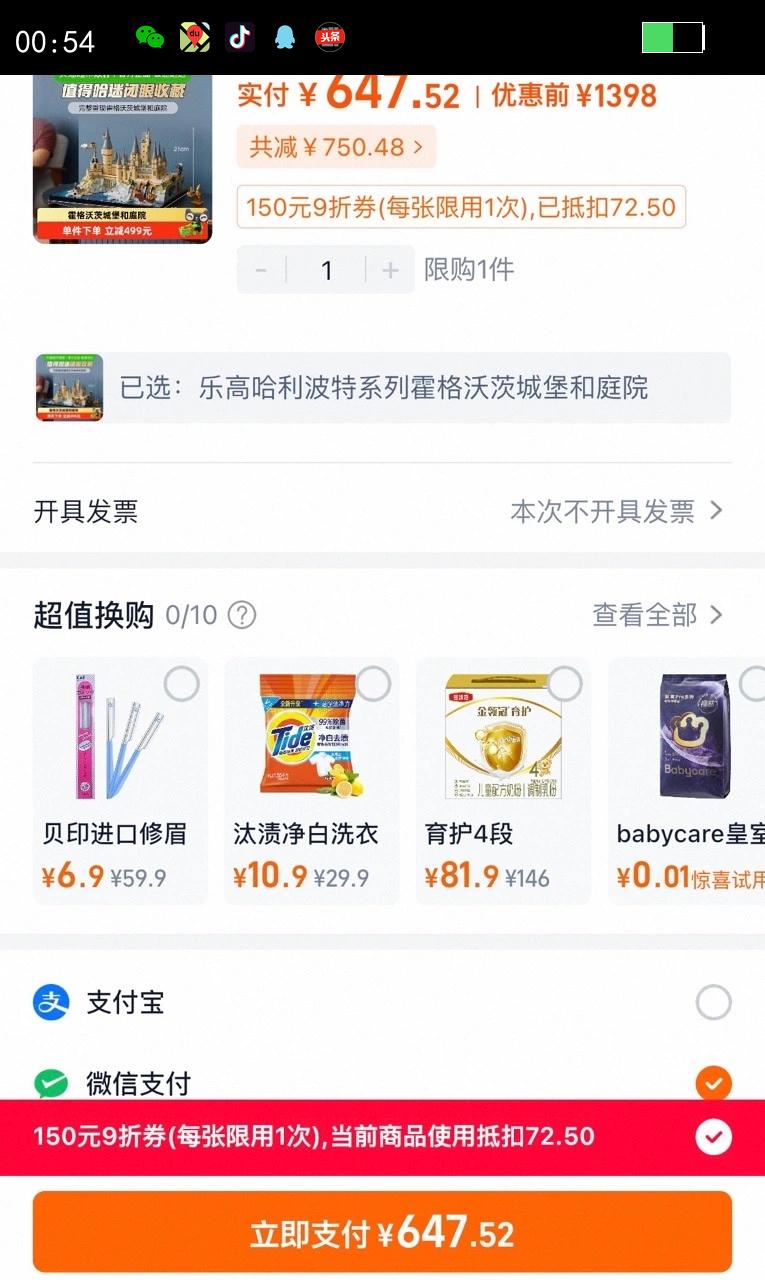Open 查看全部 for 超值换购 items

coord(657,614)
